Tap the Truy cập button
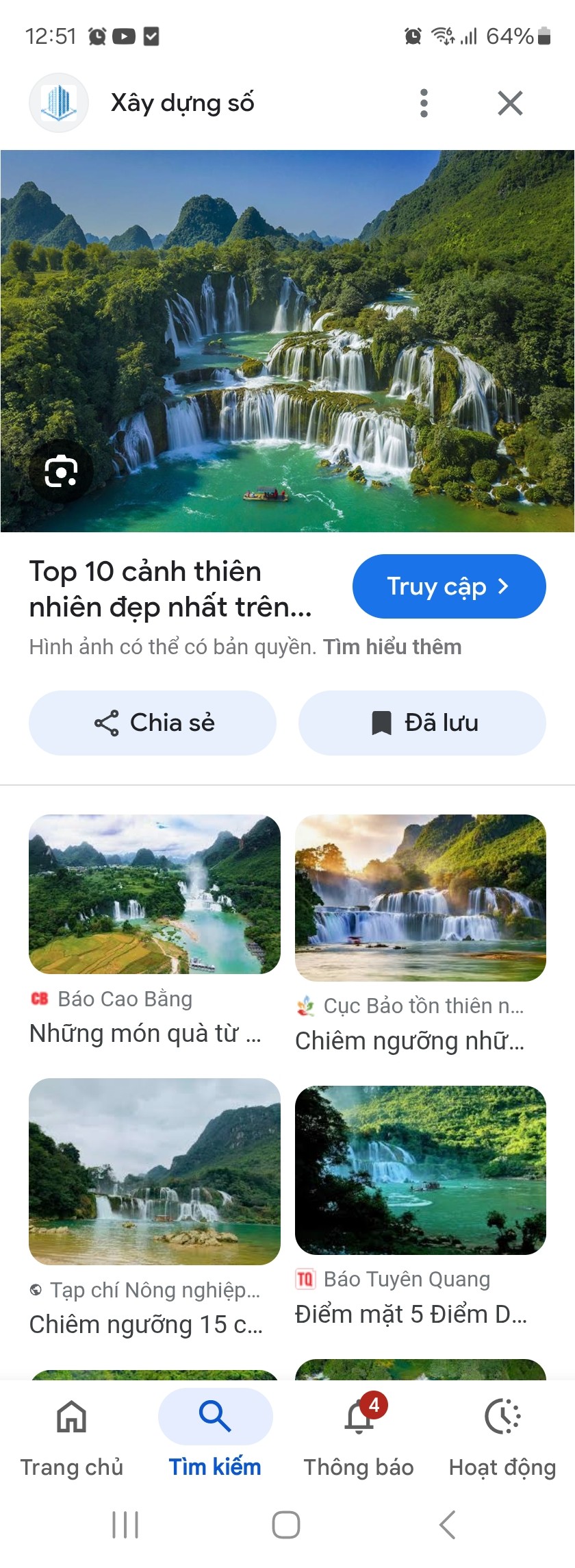Screen dimensions: 575x1568 click(449, 586)
